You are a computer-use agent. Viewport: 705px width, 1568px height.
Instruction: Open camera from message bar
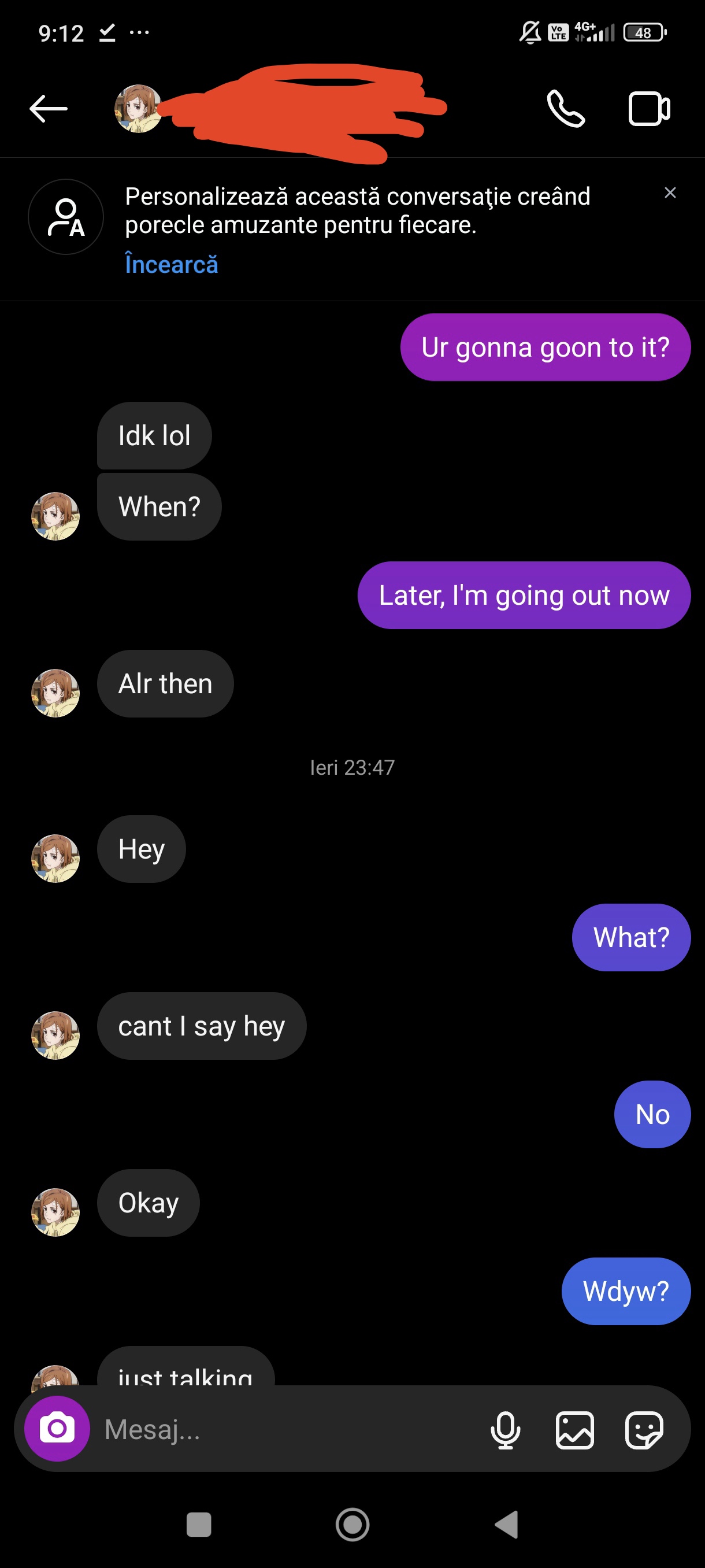pos(57,1428)
